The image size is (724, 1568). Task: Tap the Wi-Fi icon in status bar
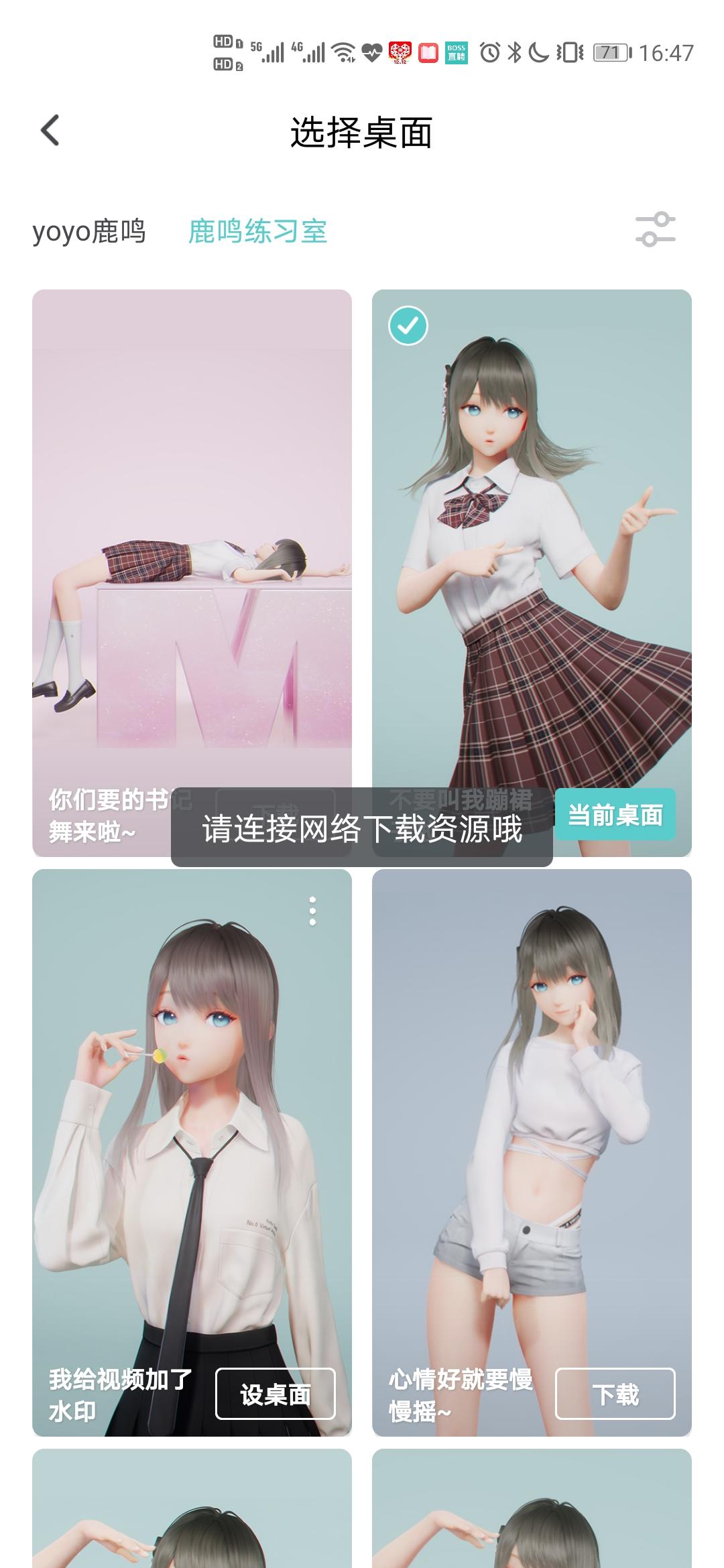345,52
